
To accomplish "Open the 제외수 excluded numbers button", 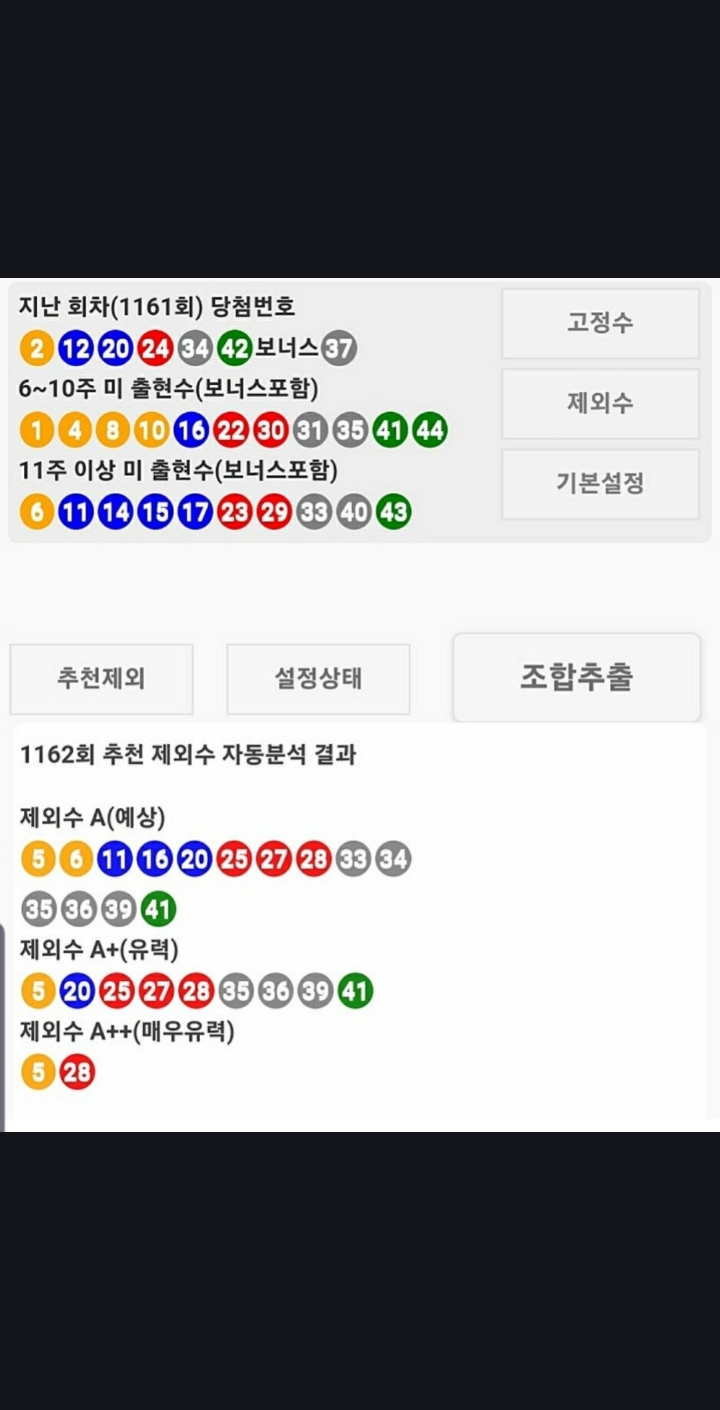I will pyautogui.click(x=600, y=404).
